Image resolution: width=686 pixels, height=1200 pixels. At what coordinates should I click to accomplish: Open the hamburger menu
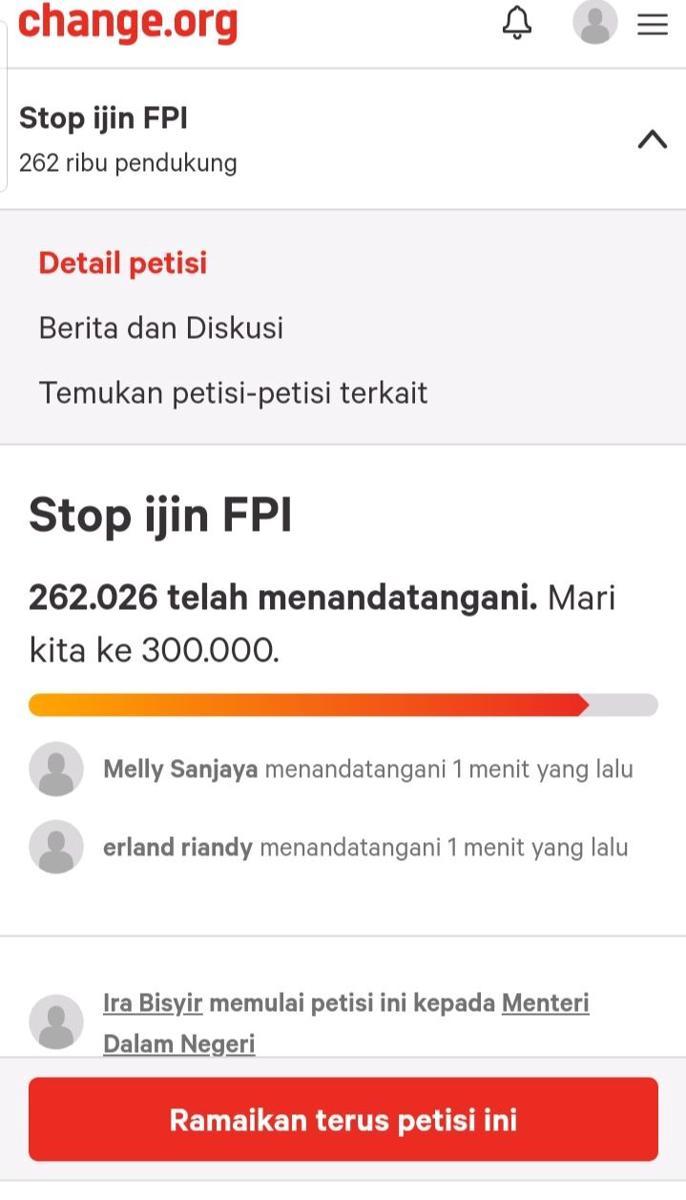click(x=653, y=24)
